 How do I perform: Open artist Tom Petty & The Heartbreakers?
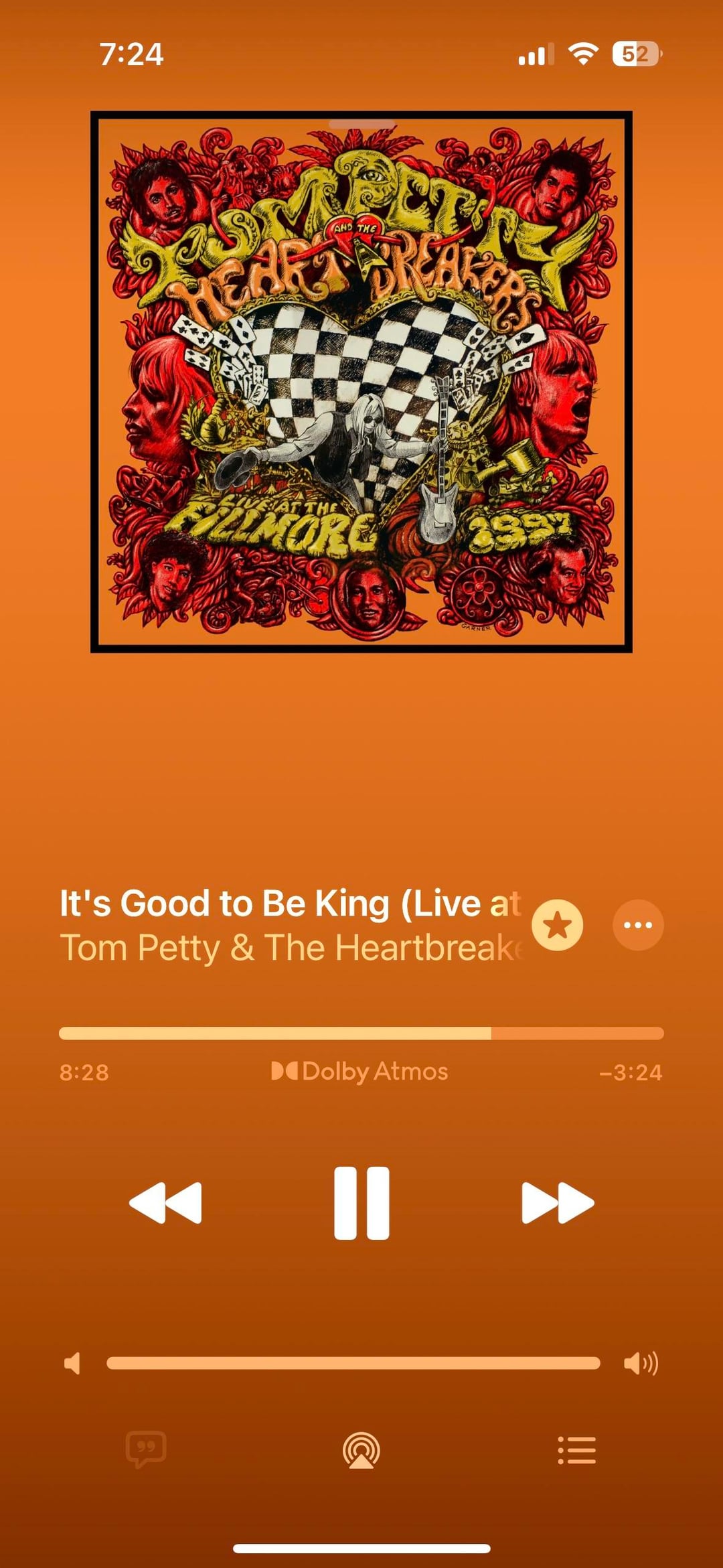[291, 948]
